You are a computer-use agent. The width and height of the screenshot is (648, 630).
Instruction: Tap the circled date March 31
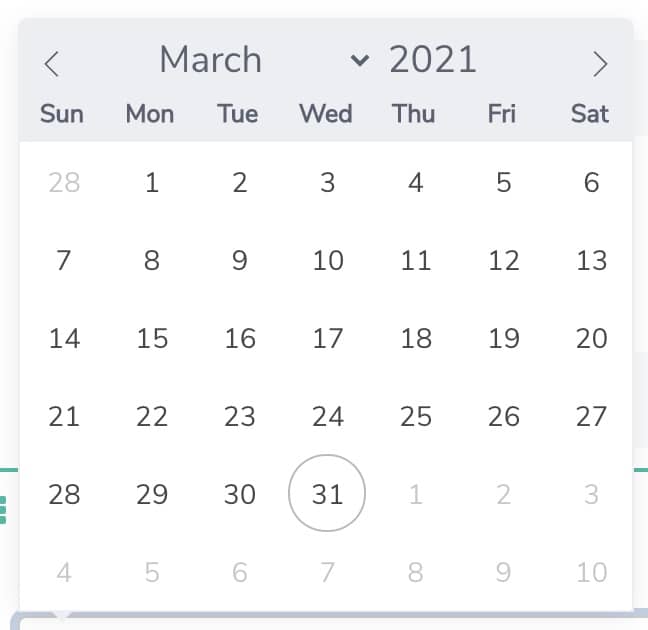coord(327,494)
